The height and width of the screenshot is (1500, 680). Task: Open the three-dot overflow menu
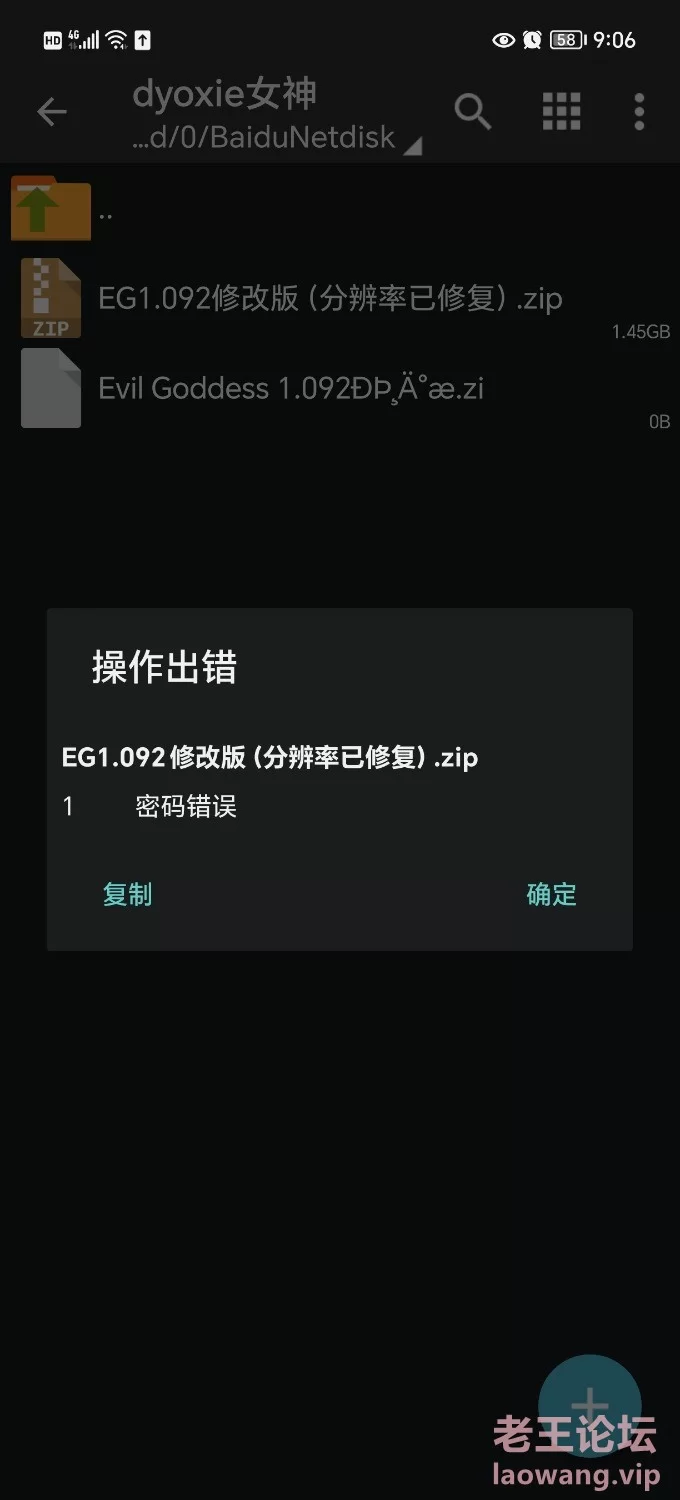pos(639,112)
